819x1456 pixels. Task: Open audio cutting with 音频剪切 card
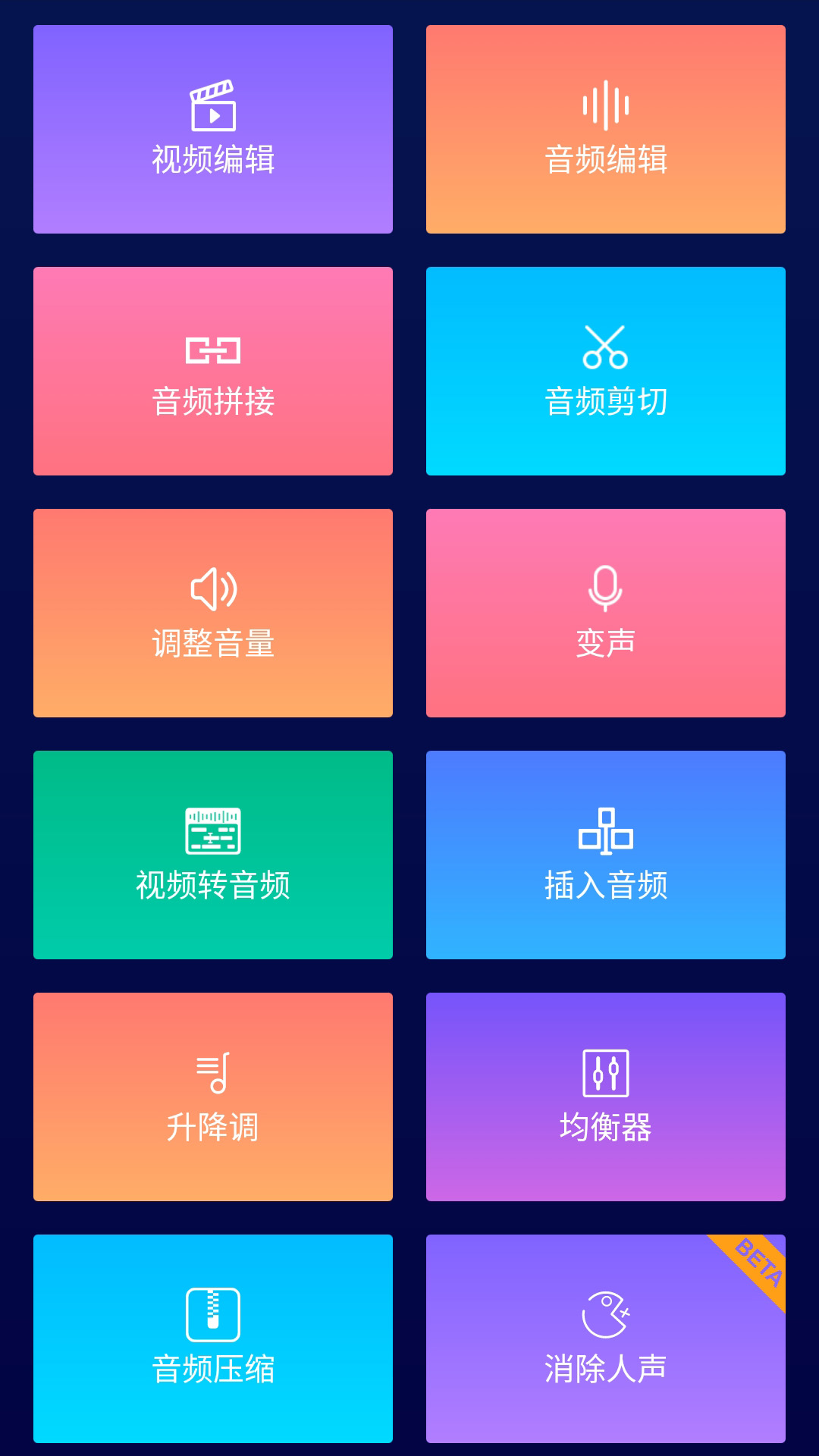coord(607,371)
